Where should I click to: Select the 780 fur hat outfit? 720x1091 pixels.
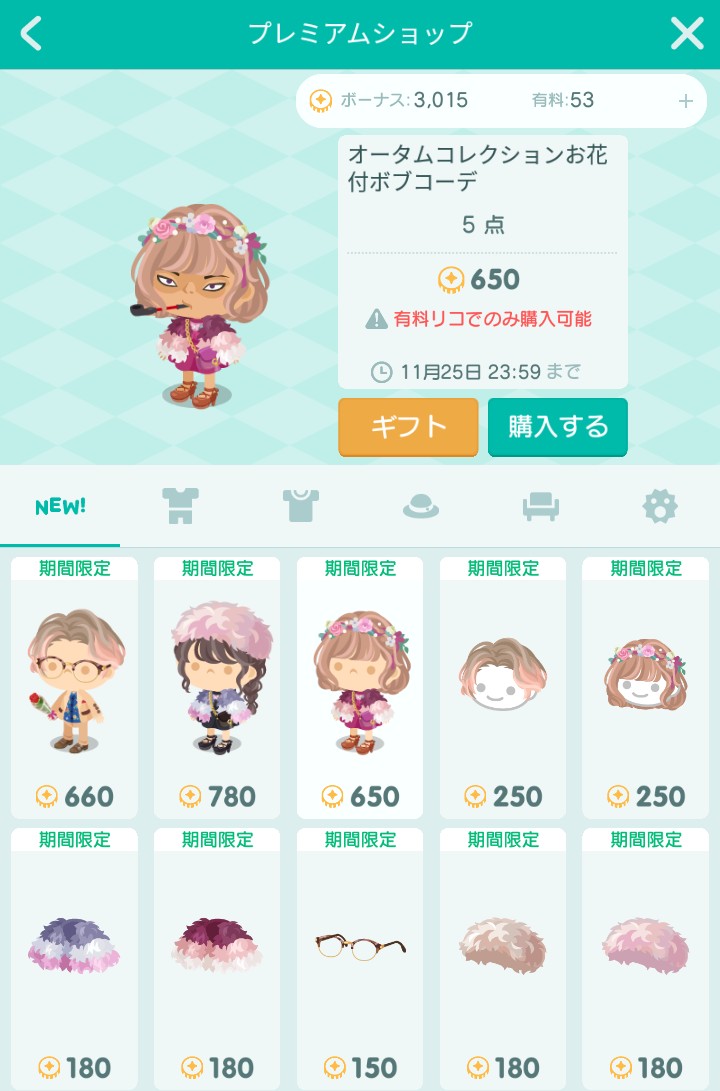[217, 688]
